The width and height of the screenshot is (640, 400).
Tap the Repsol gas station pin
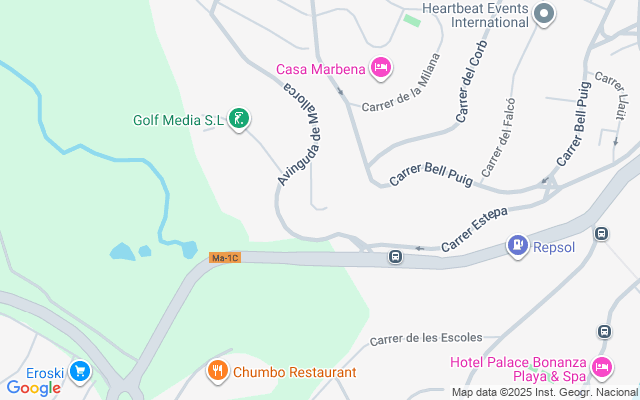point(517,245)
